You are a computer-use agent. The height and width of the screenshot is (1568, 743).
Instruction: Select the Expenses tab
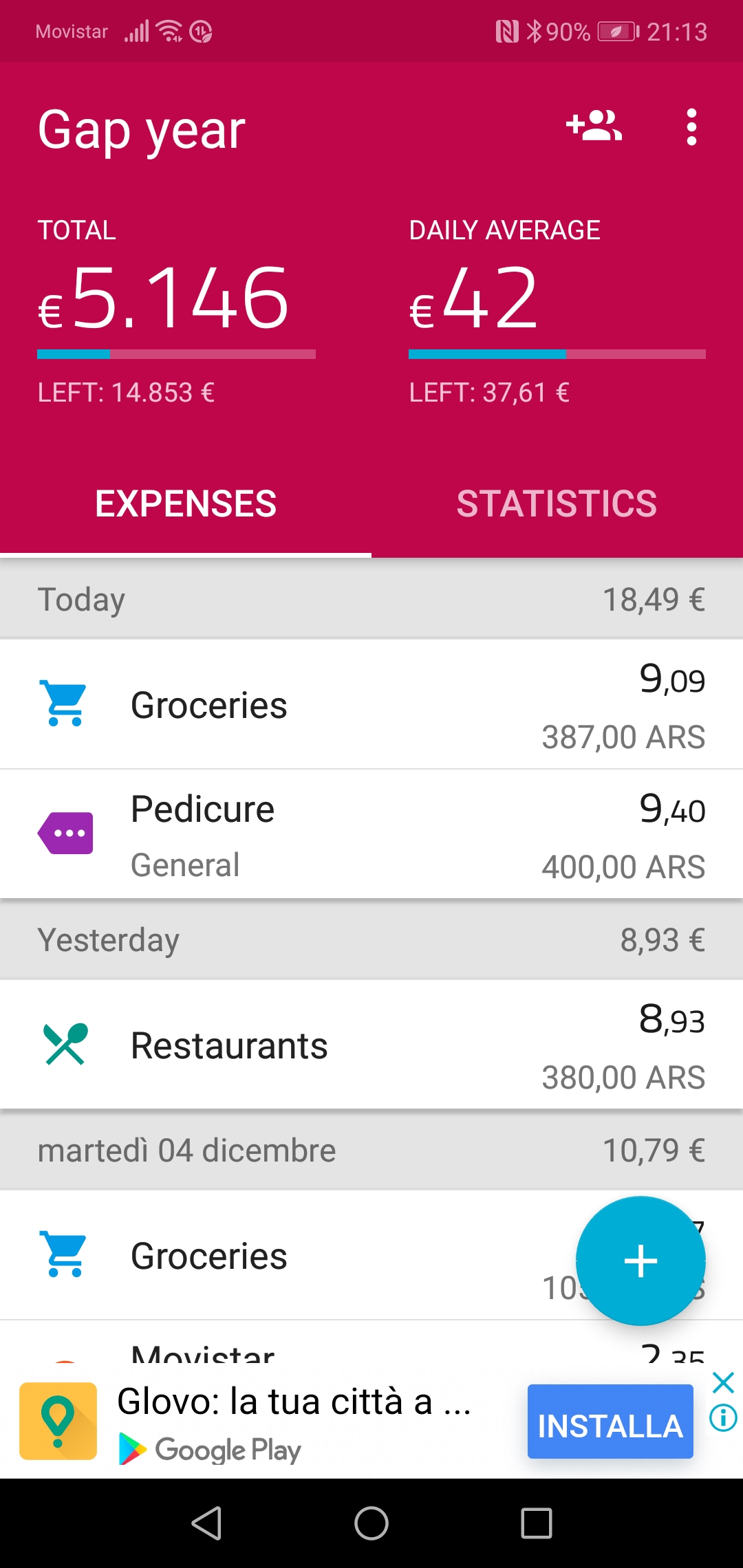(186, 503)
